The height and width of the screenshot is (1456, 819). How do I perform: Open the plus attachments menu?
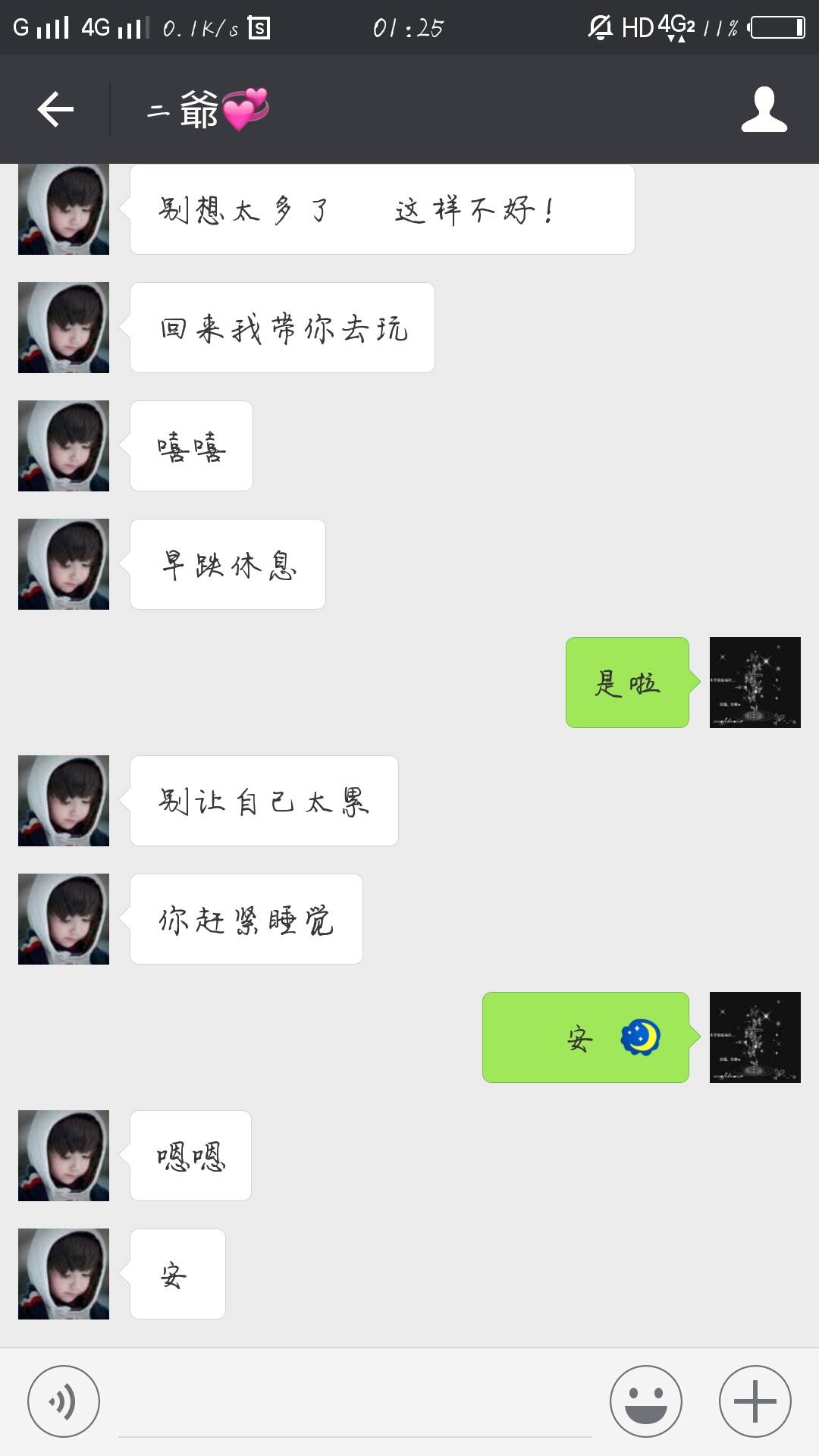pyautogui.click(x=755, y=1401)
